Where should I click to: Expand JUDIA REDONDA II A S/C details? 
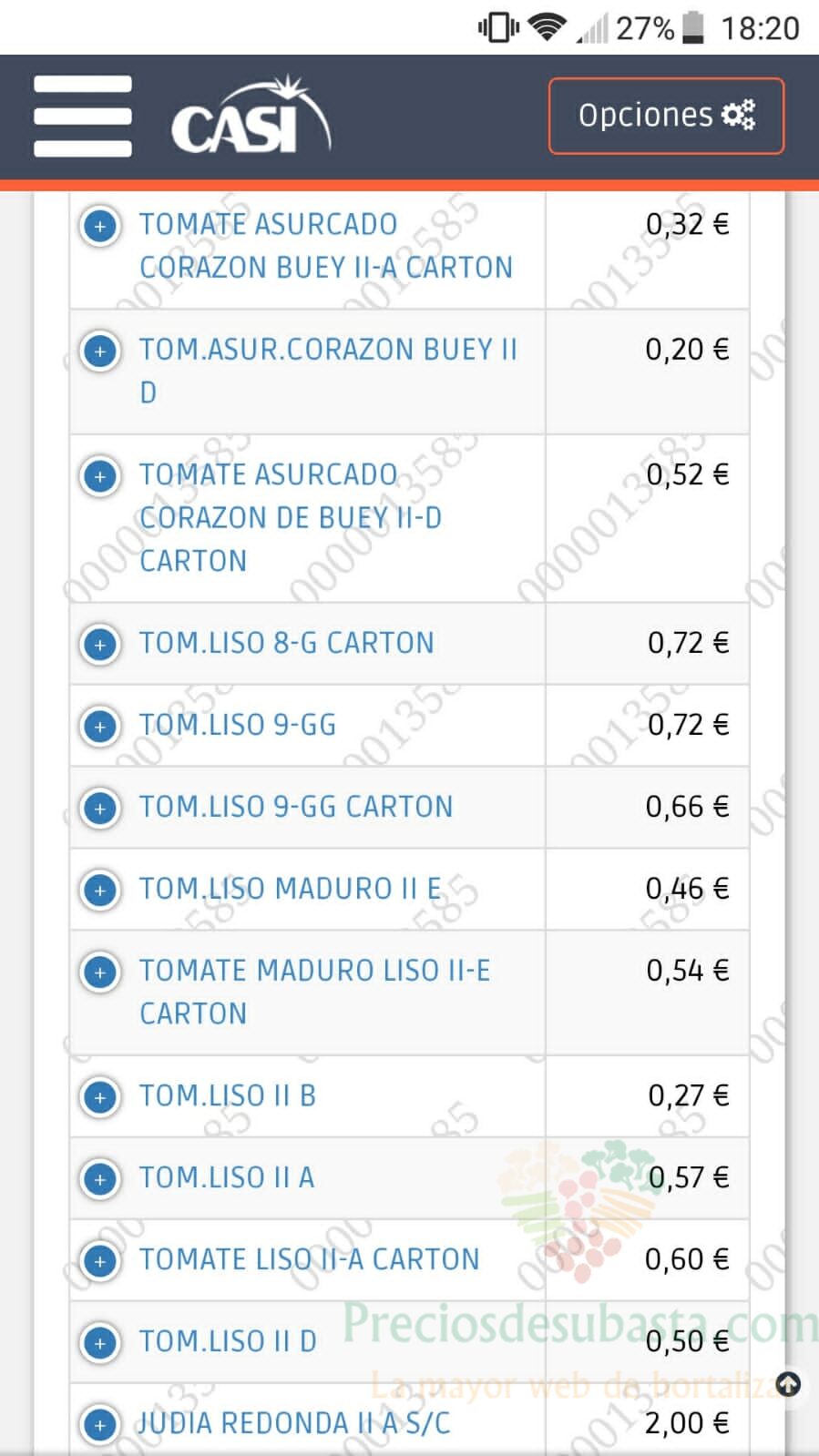[100, 1424]
